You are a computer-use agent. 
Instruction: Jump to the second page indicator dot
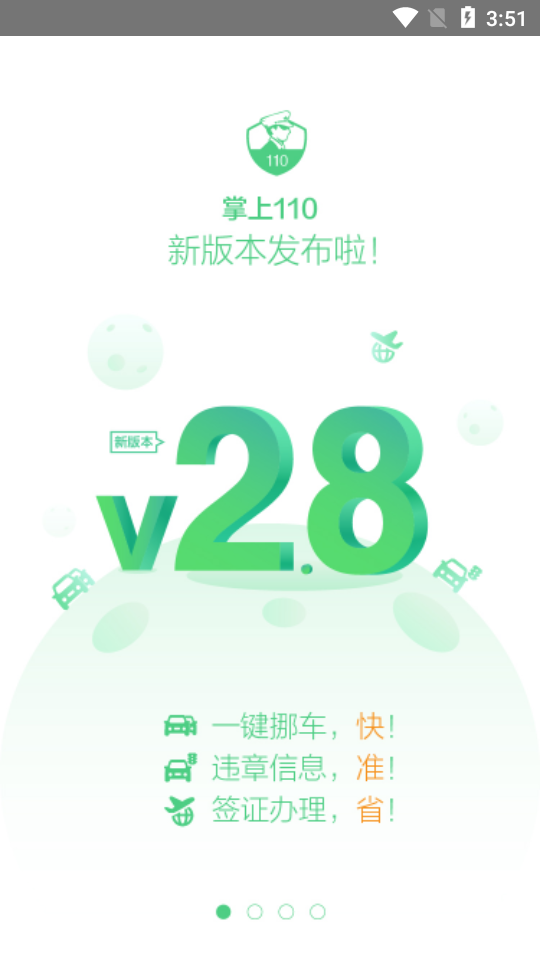[x=255, y=912]
